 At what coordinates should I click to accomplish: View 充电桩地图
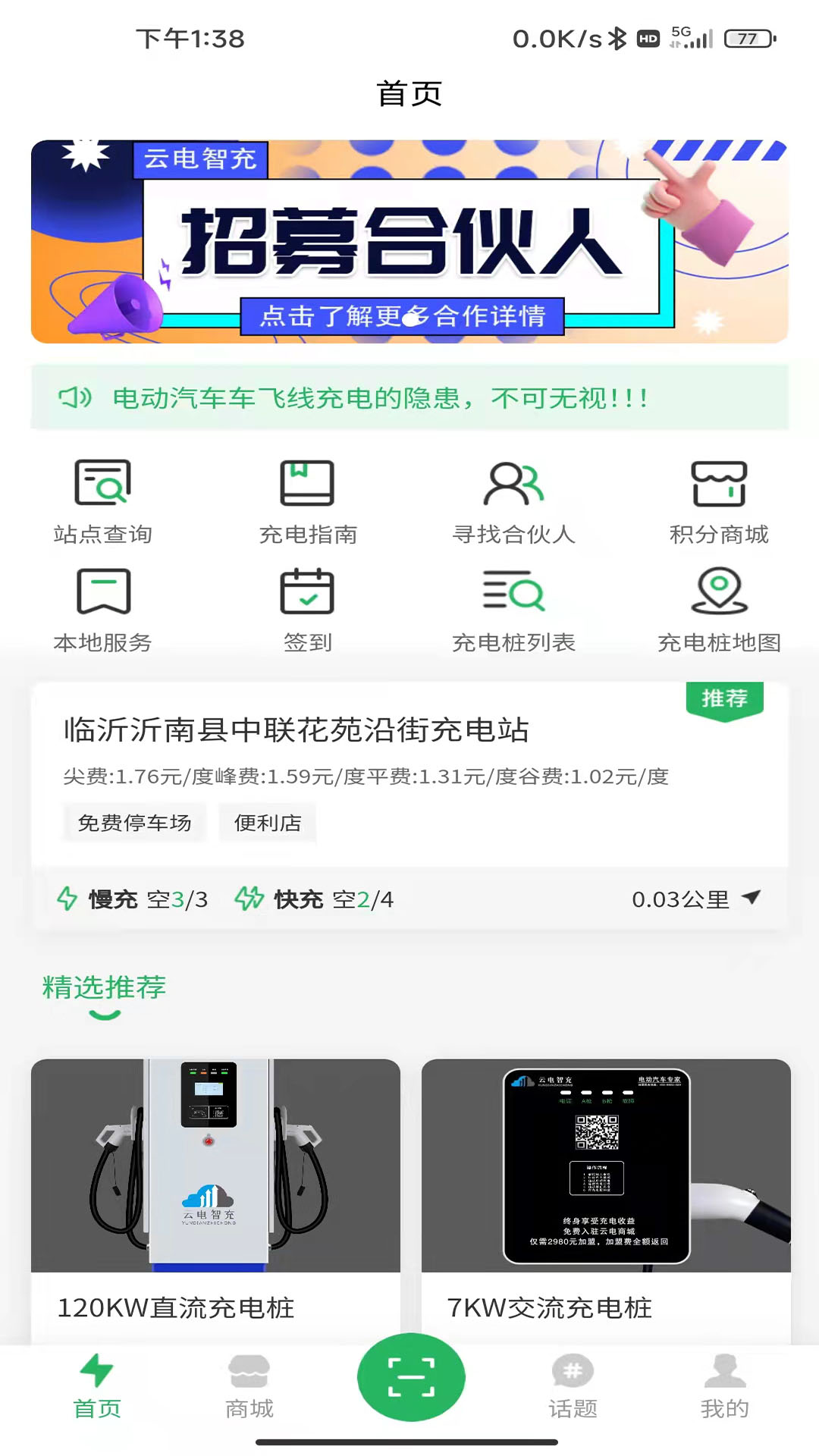(x=719, y=609)
